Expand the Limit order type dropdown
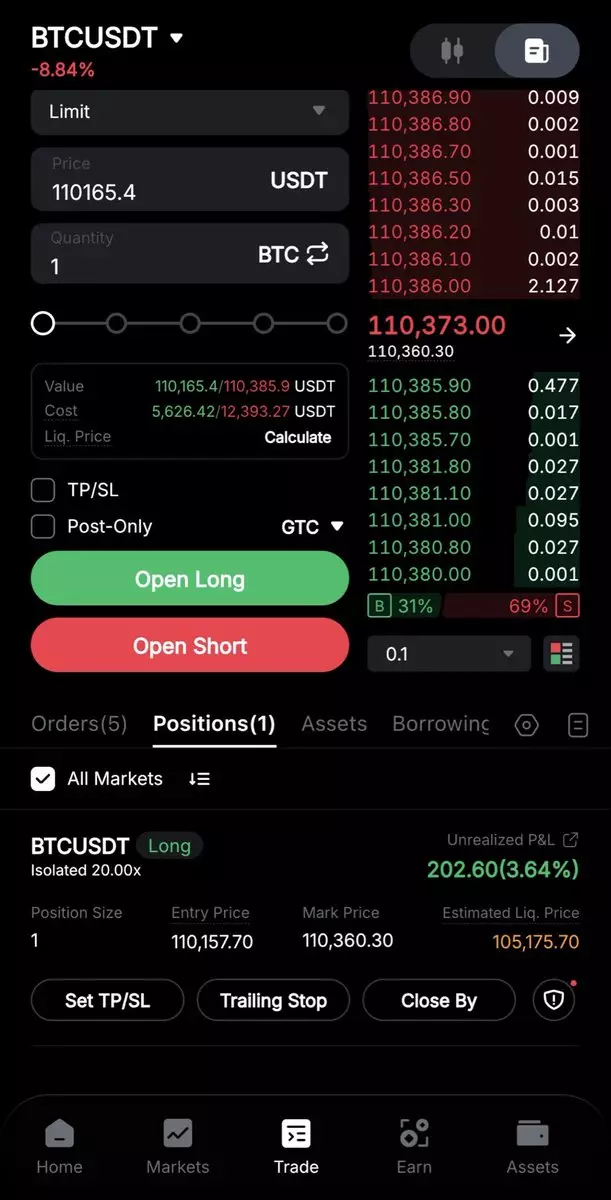 point(189,112)
